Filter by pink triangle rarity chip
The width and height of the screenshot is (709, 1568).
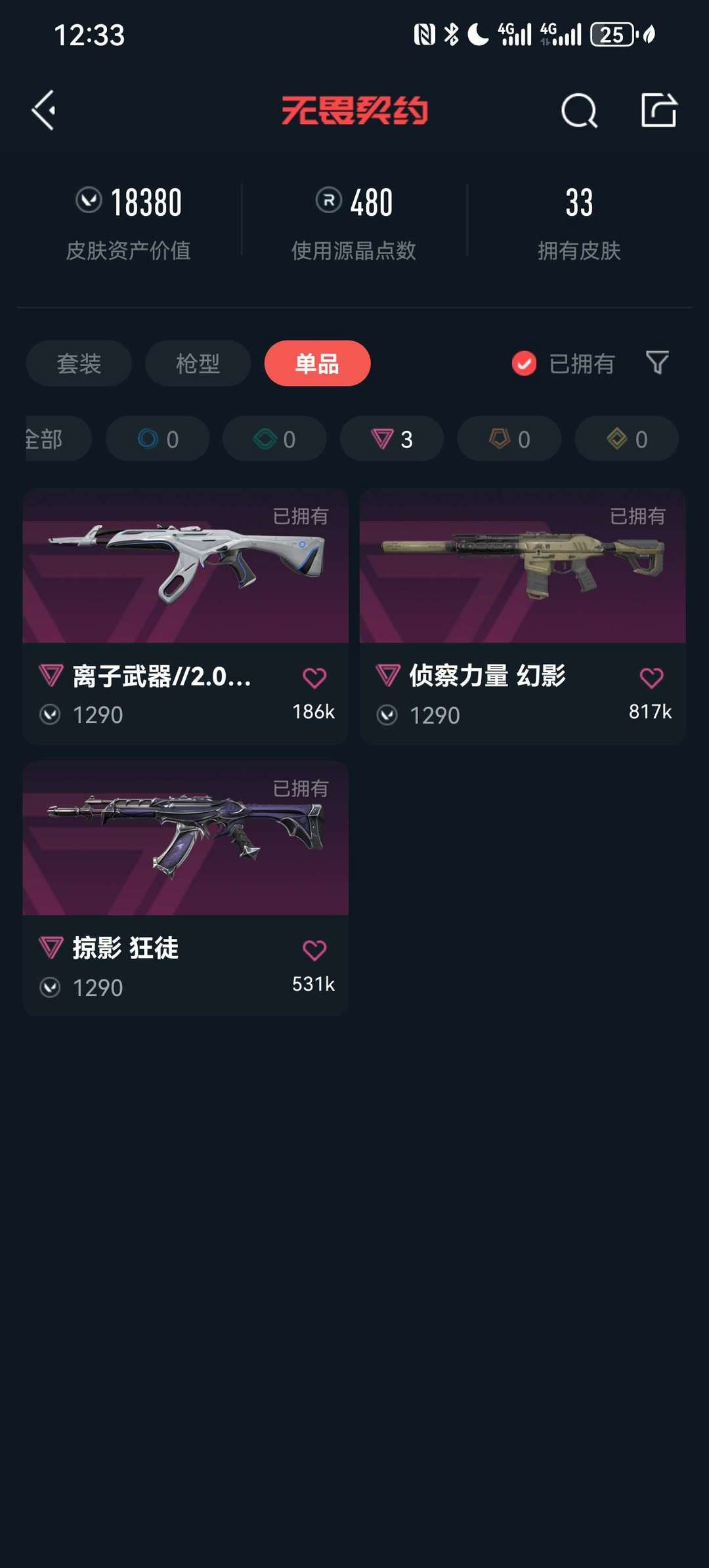392,439
